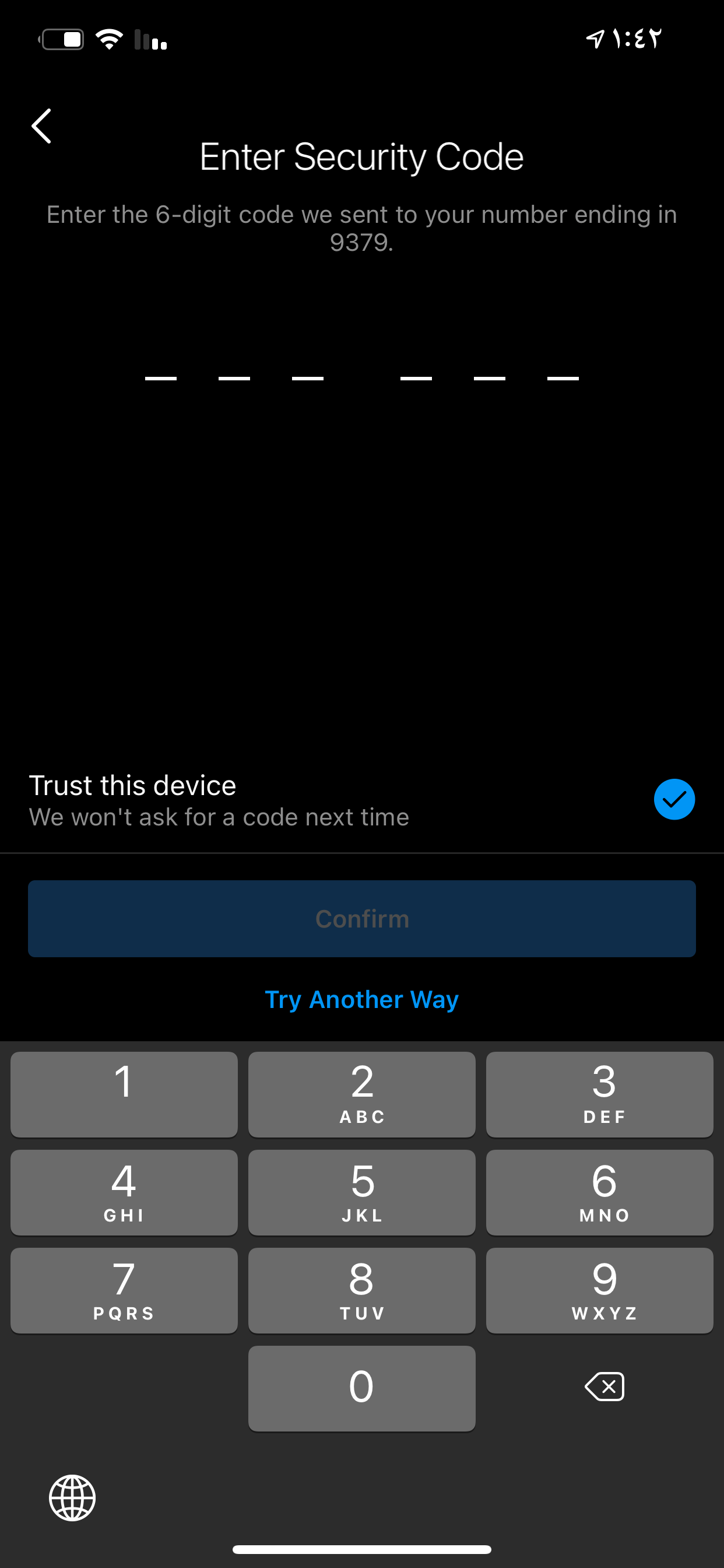Image resolution: width=724 pixels, height=1568 pixels.
Task: Open the Try Another Way link
Action: point(362,999)
